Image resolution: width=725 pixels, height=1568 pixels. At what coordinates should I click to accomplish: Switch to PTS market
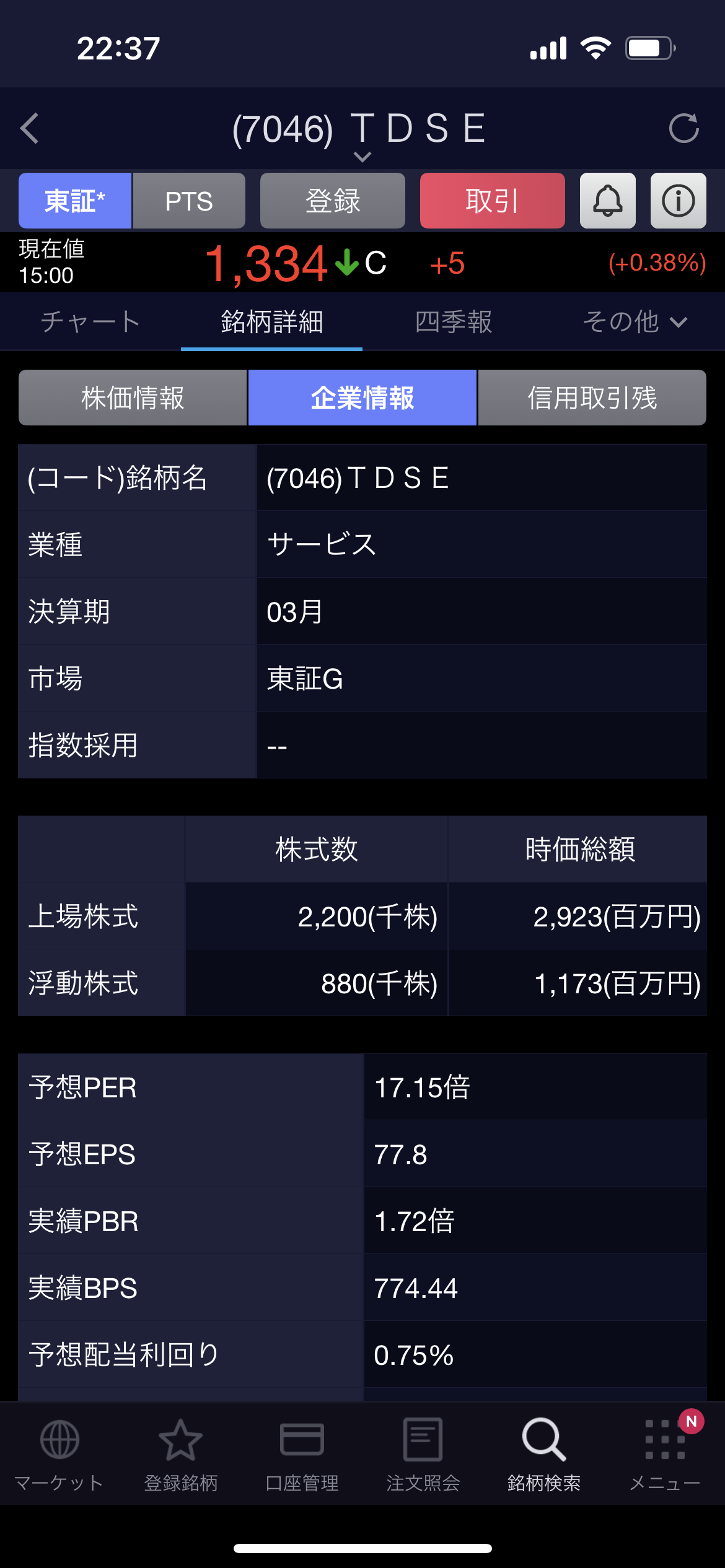[x=189, y=201]
